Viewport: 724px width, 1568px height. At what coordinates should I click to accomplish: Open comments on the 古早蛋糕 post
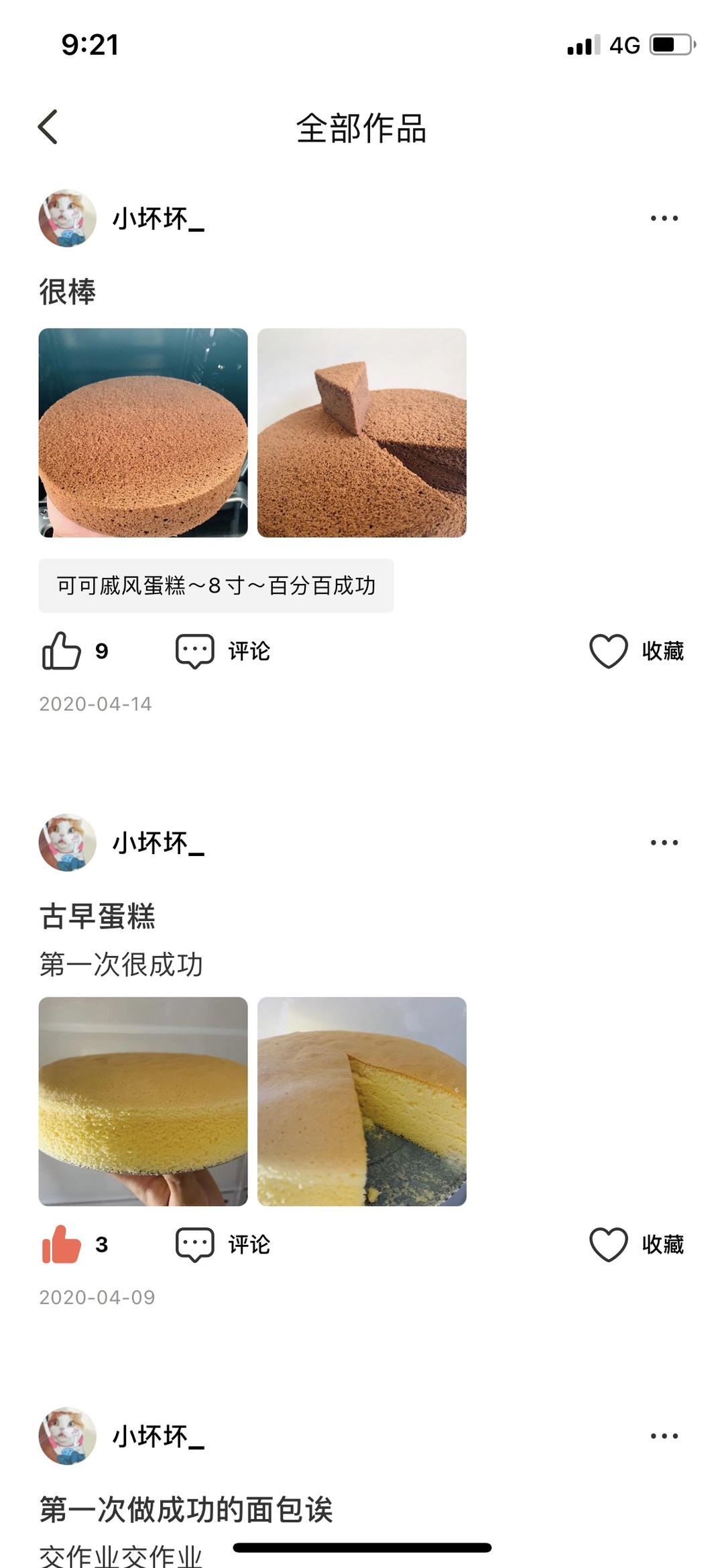223,1245
